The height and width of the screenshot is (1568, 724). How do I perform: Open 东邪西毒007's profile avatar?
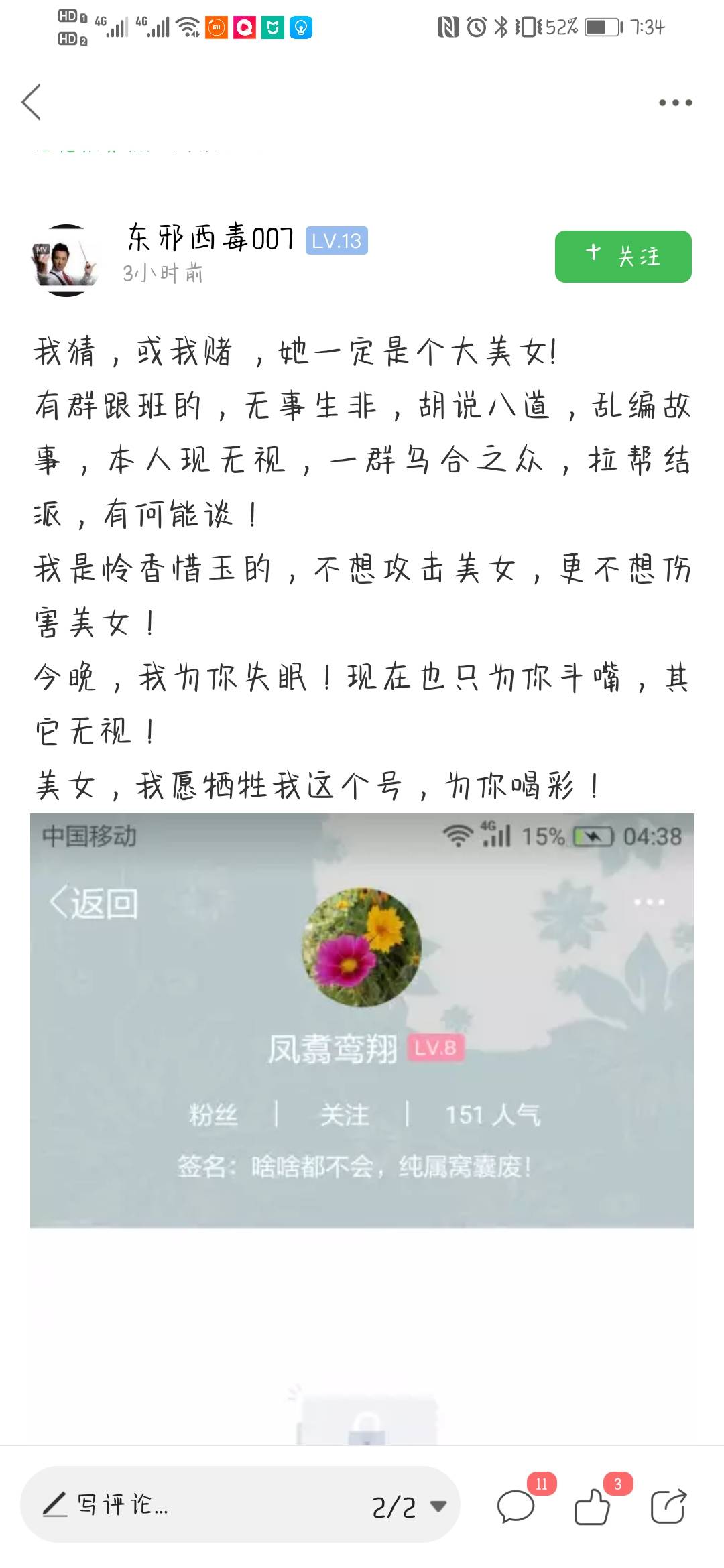[x=66, y=260]
